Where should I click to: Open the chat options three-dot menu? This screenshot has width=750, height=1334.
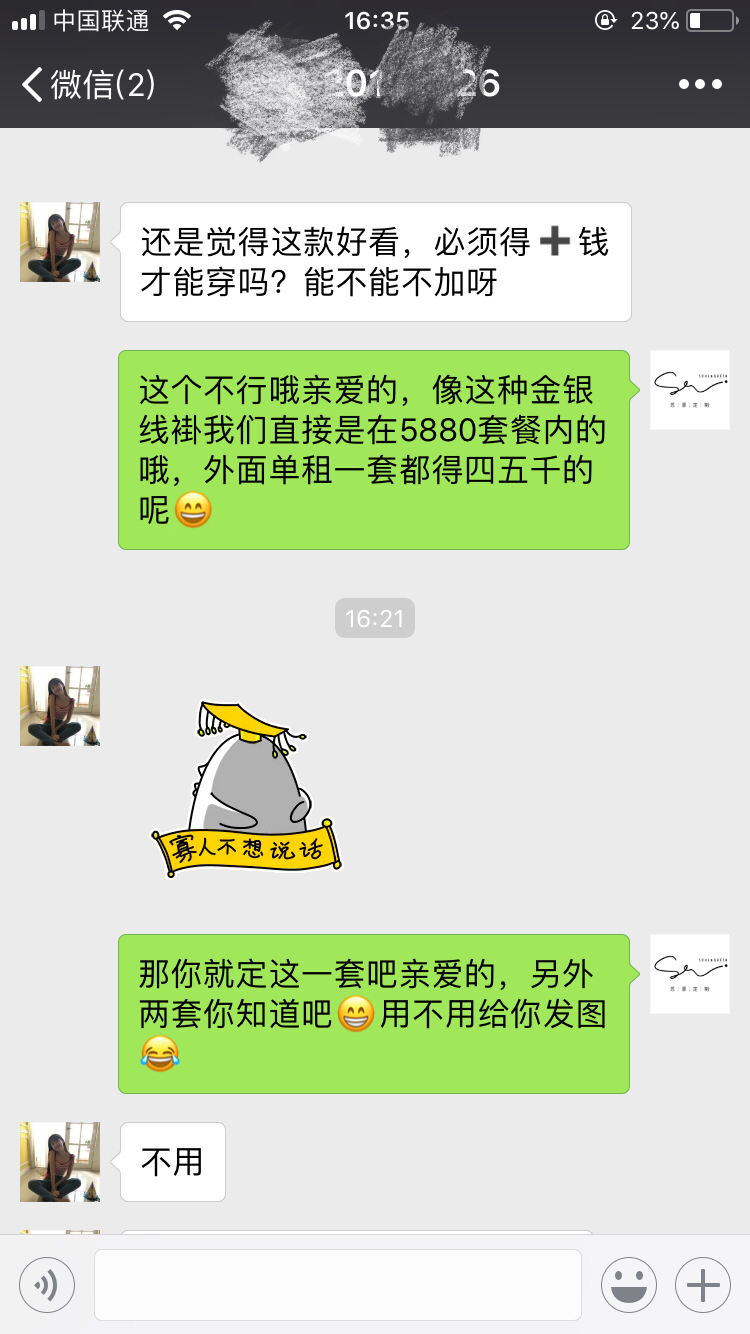pos(700,84)
